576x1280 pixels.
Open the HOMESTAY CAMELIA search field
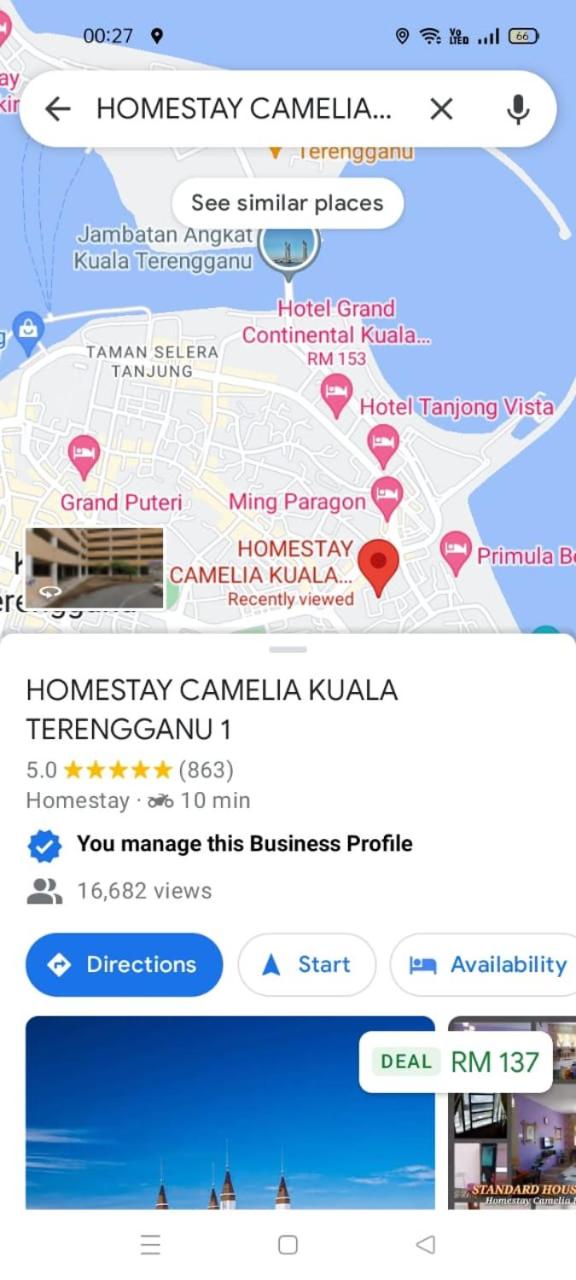click(x=245, y=109)
